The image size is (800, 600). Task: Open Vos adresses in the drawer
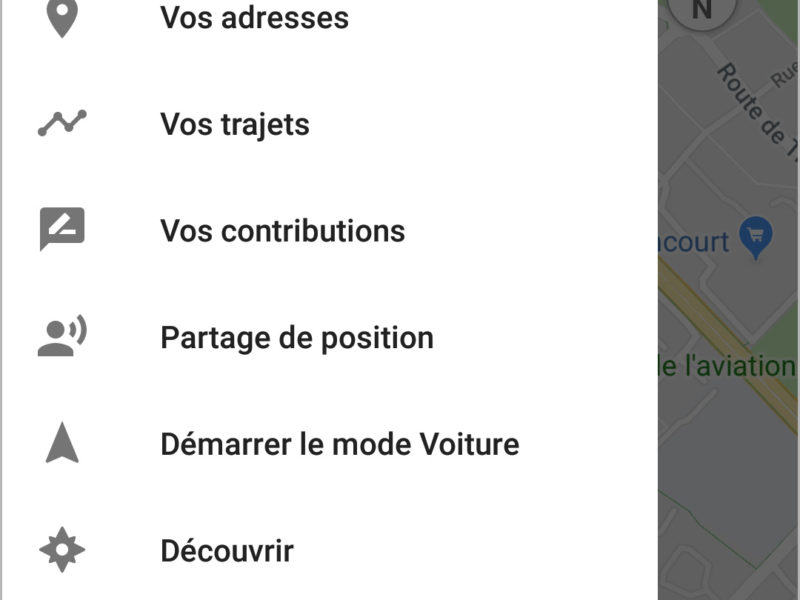254,18
